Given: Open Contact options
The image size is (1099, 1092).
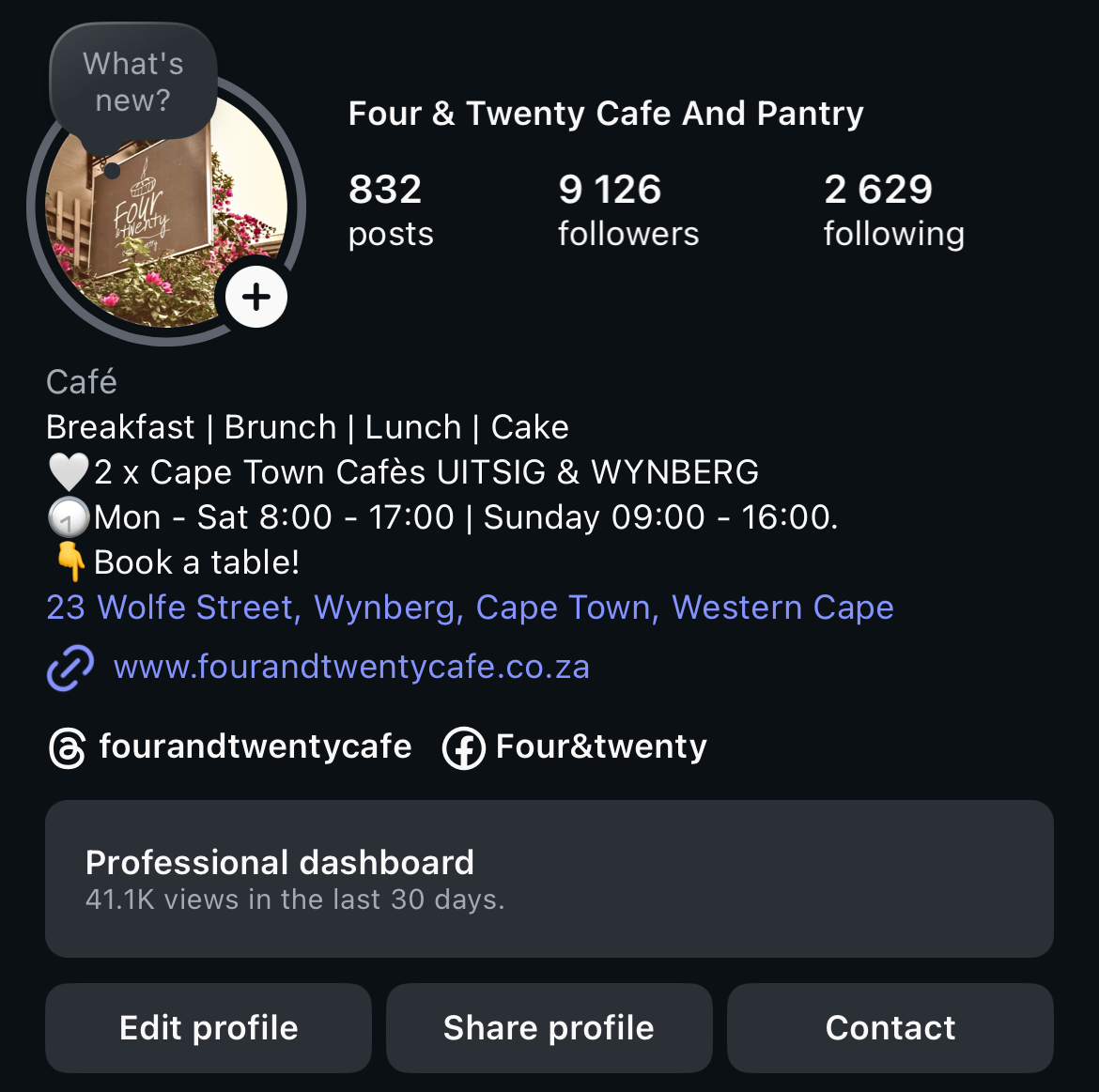Looking at the screenshot, I should (890, 1028).
